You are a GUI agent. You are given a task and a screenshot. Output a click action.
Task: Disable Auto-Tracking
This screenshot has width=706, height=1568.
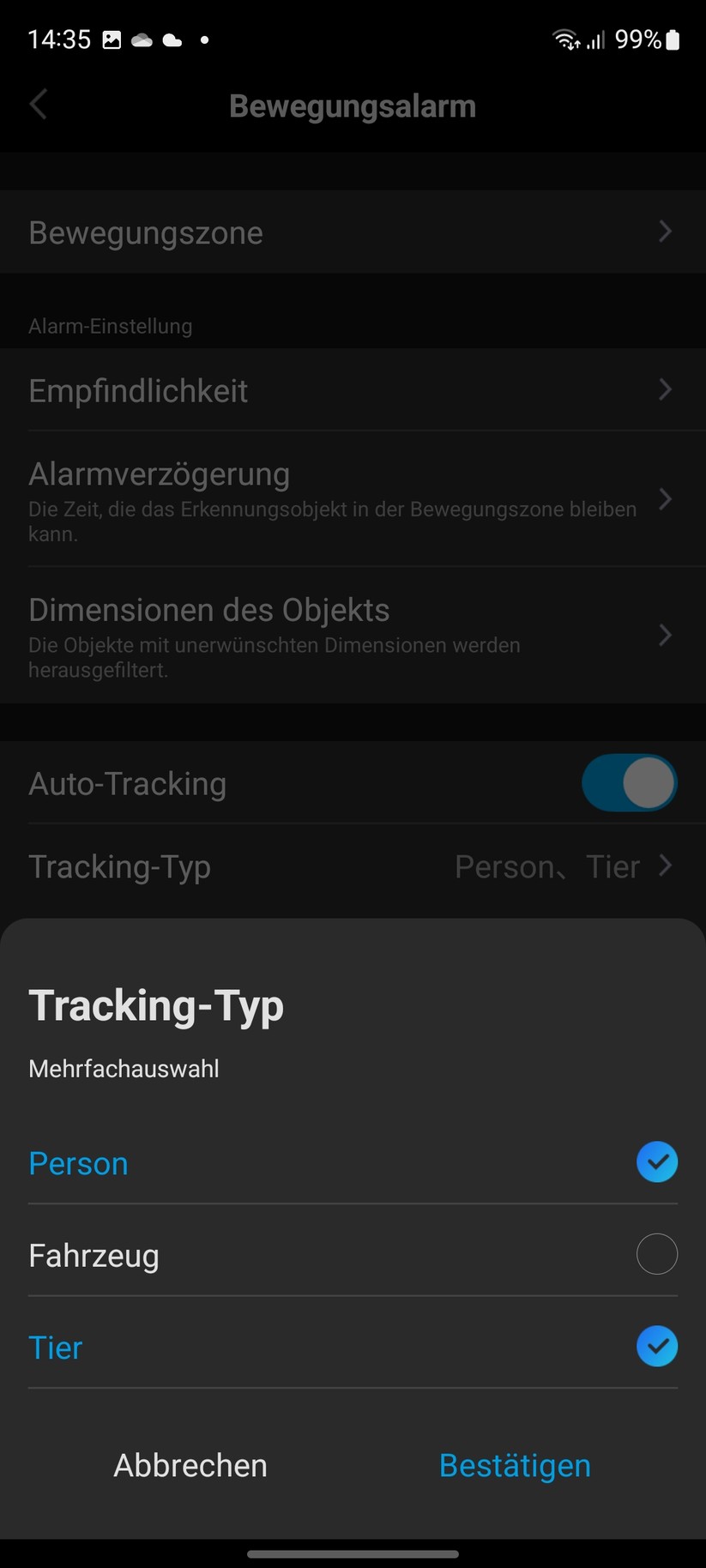click(630, 782)
